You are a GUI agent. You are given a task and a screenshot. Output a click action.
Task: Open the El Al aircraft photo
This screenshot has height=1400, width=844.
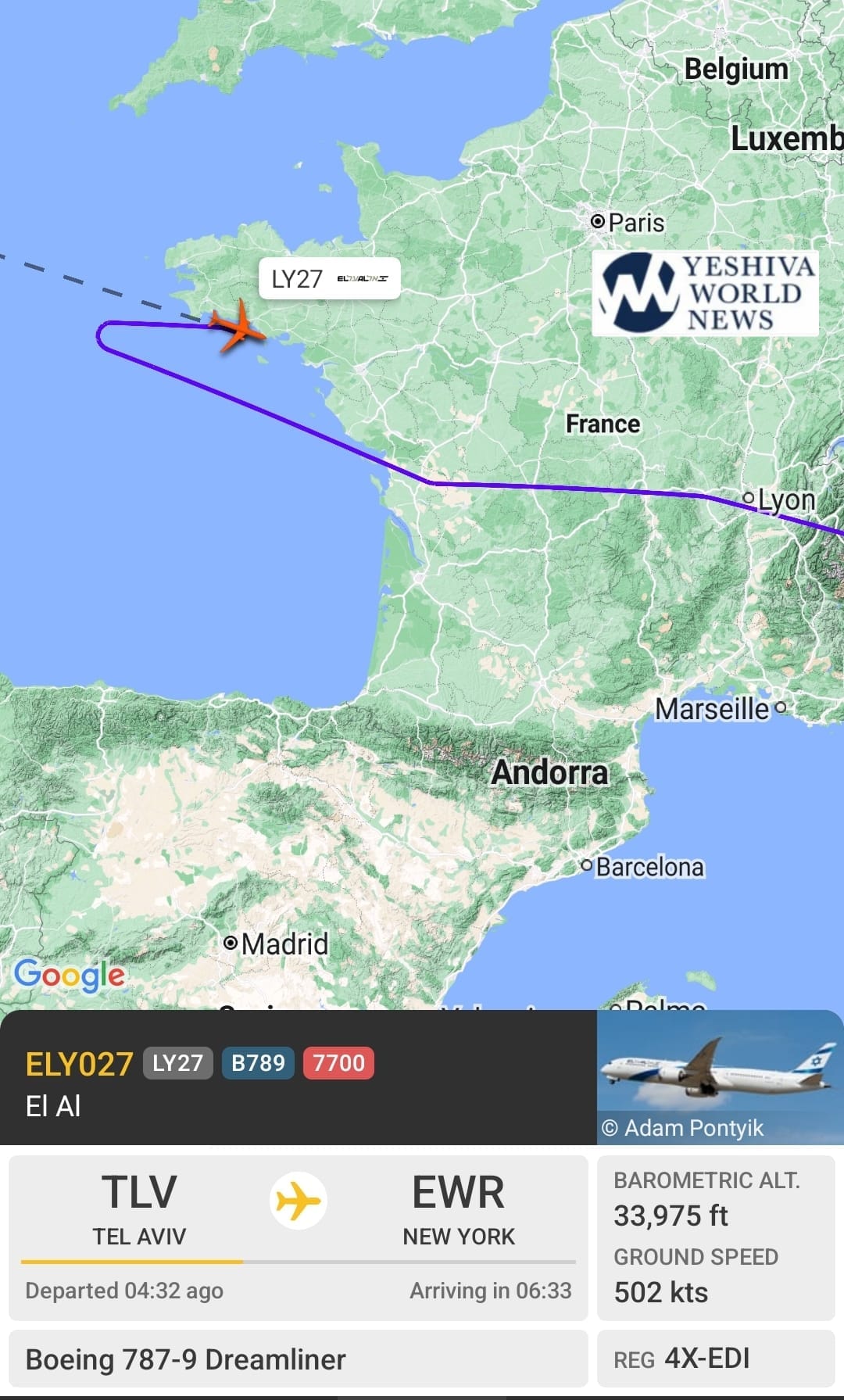[720, 1076]
